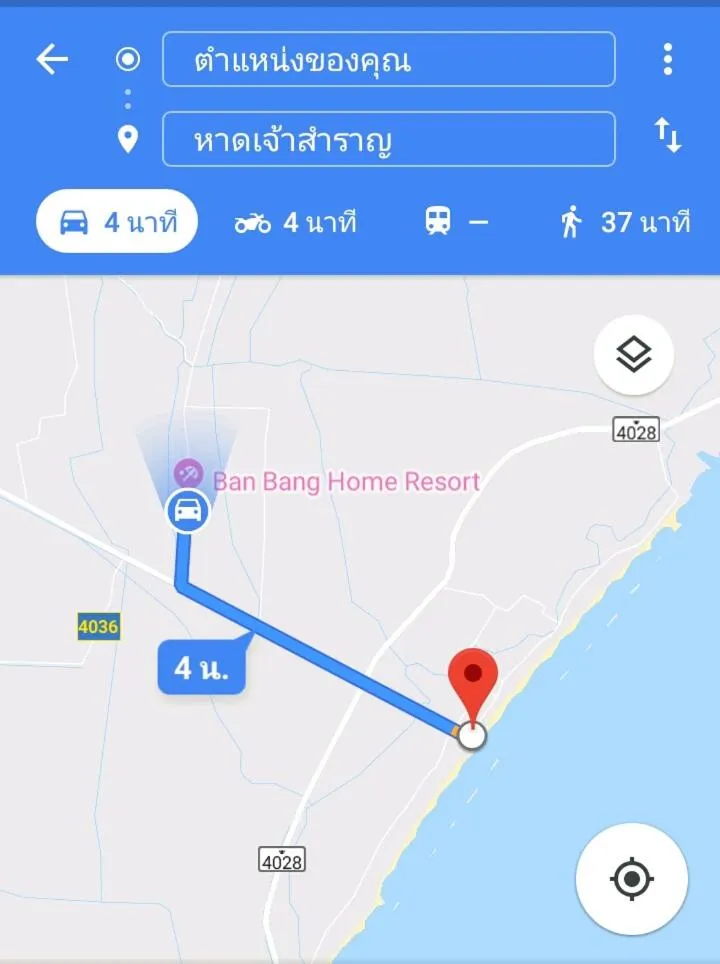Switch to the walking mode icon
The width and height of the screenshot is (720, 964).
pos(570,222)
